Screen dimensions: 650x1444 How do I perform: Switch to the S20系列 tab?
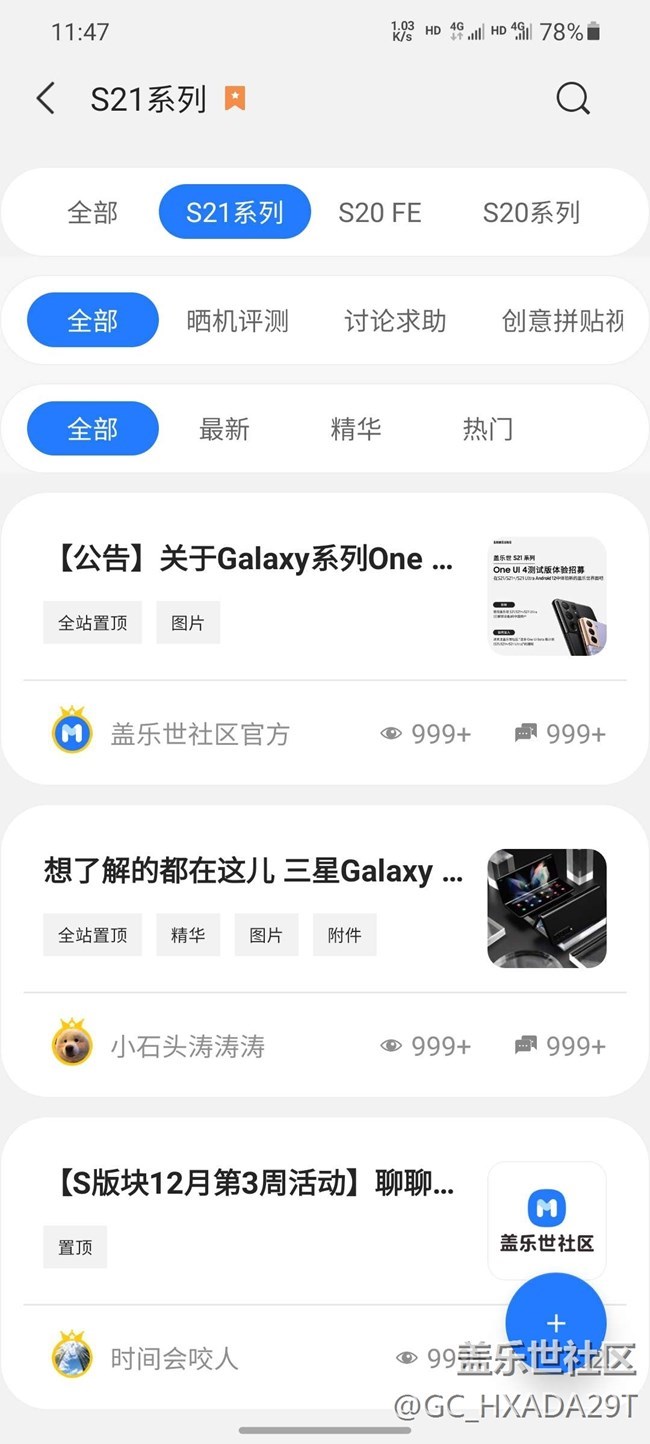click(x=531, y=213)
